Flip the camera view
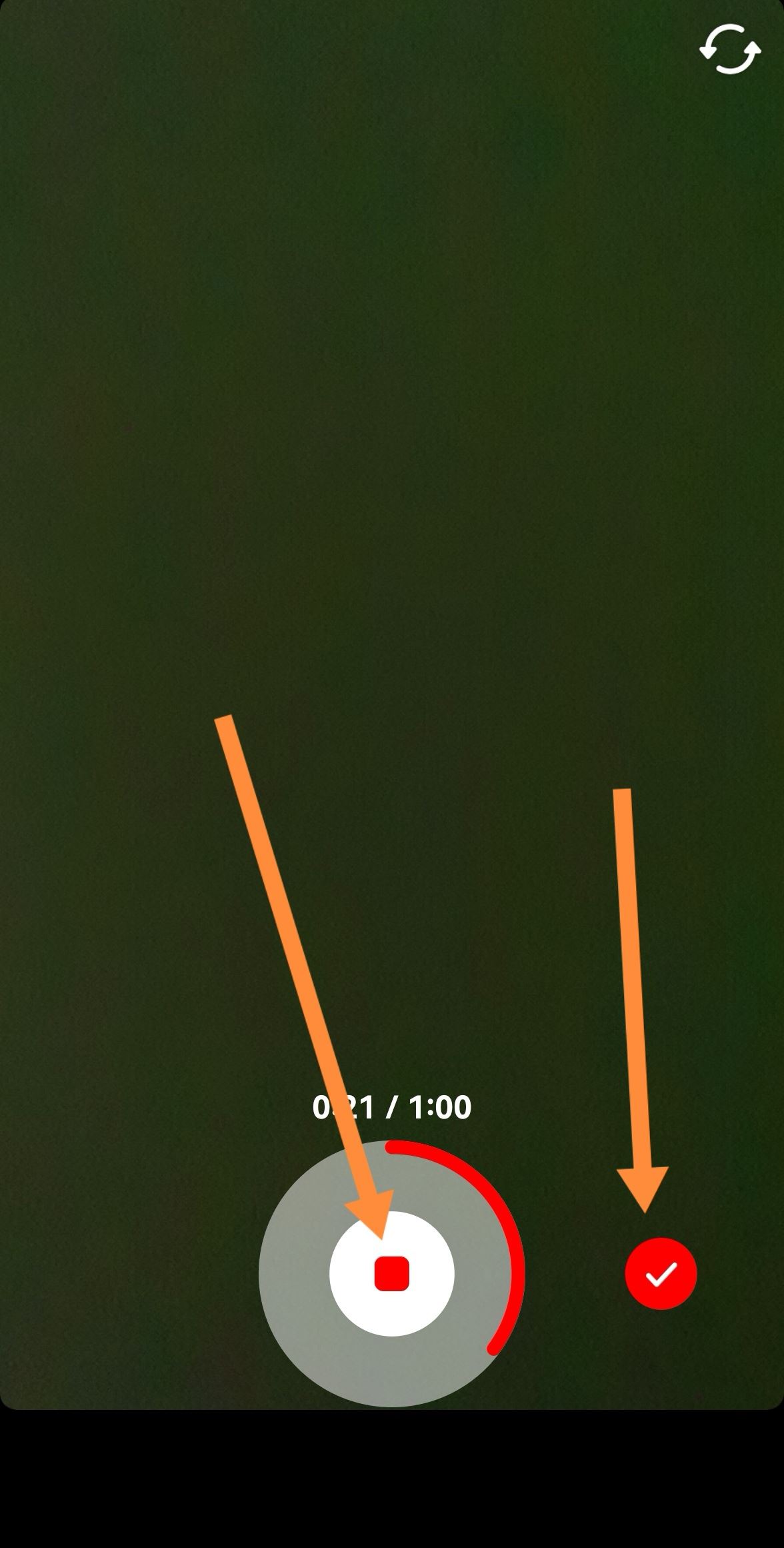Image resolution: width=784 pixels, height=1548 pixels. [x=729, y=50]
